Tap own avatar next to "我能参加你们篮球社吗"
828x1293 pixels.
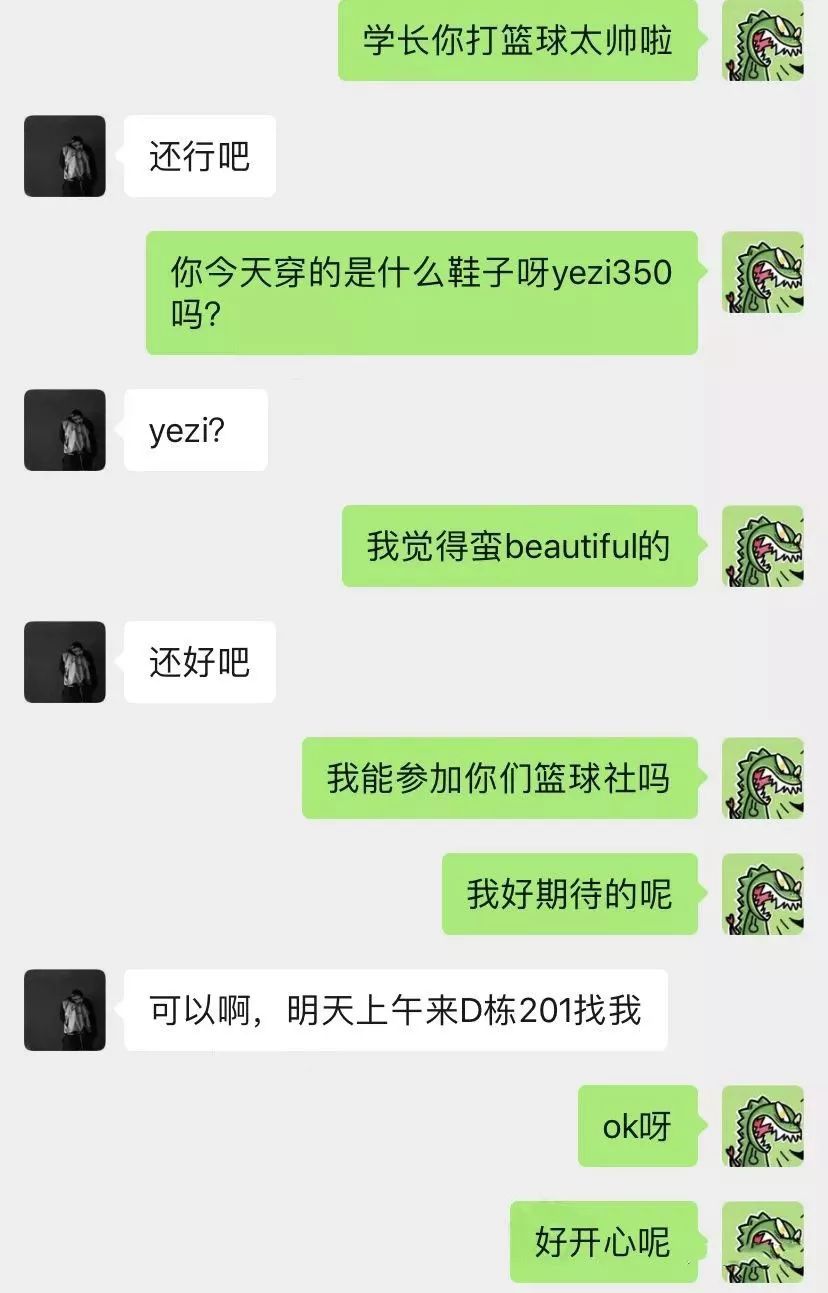click(763, 778)
